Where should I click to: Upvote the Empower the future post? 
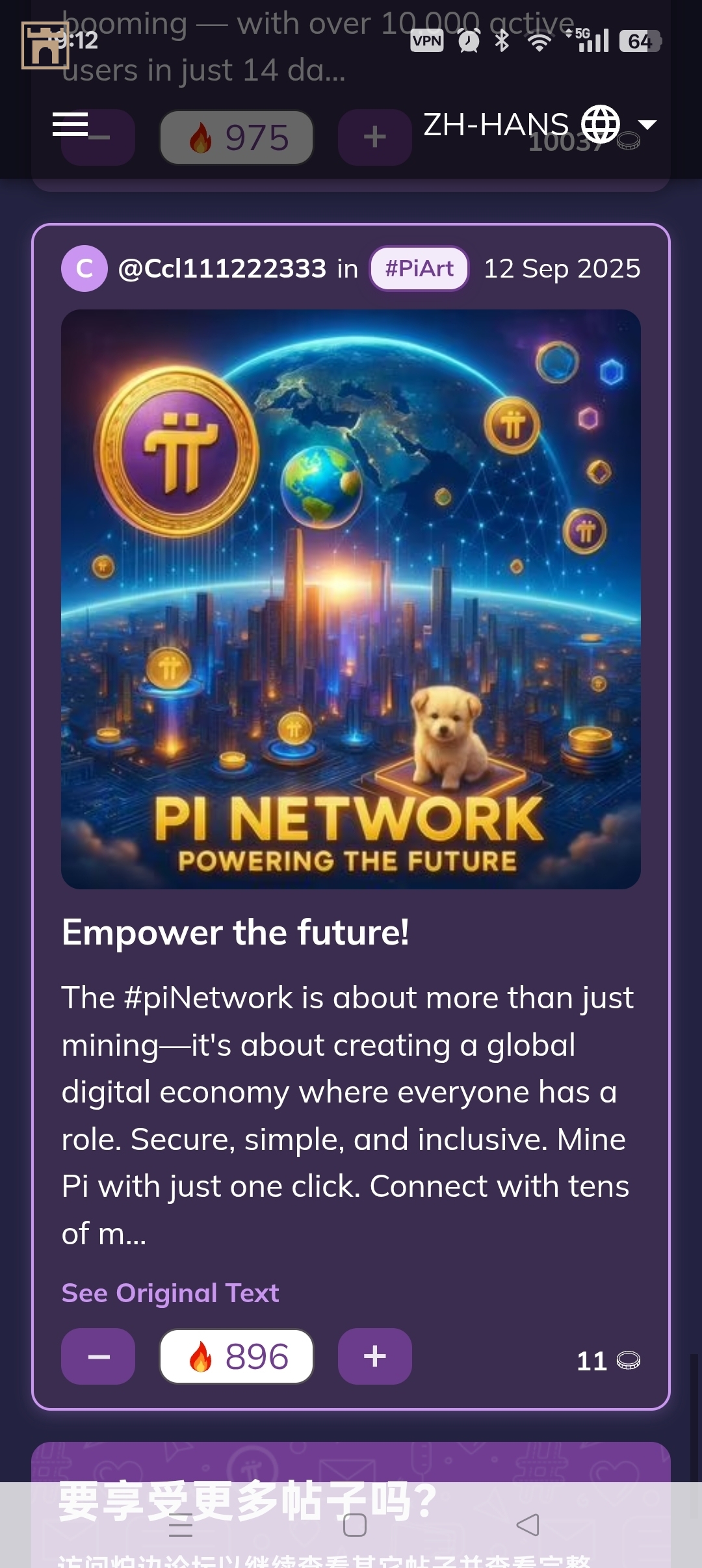click(x=374, y=1357)
